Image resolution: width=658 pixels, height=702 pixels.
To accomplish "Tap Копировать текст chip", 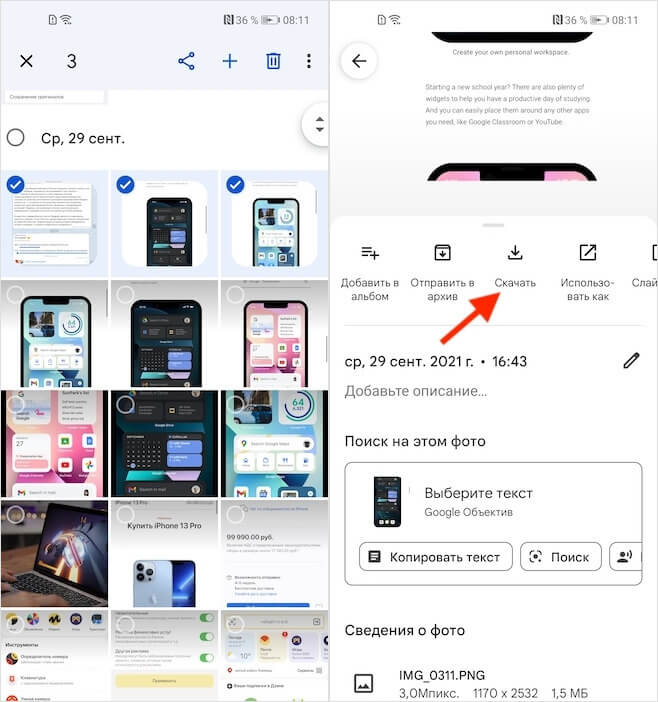I will click(x=436, y=556).
